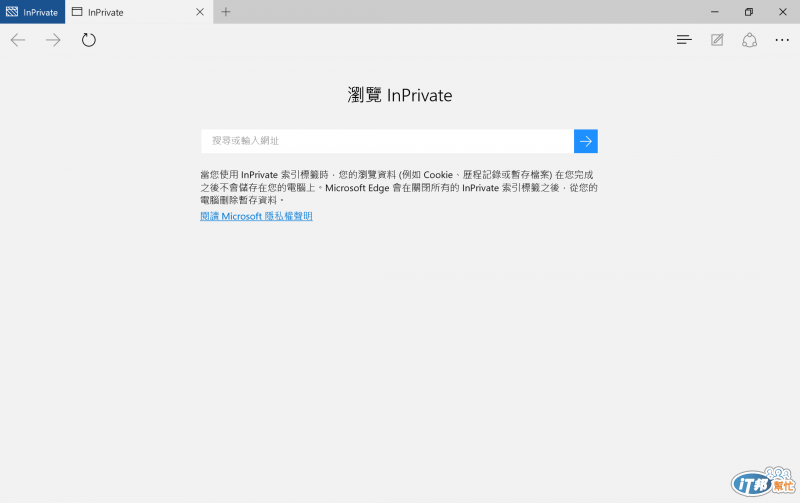
Task: Minimize the browser window
Action: tap(712, 12)
